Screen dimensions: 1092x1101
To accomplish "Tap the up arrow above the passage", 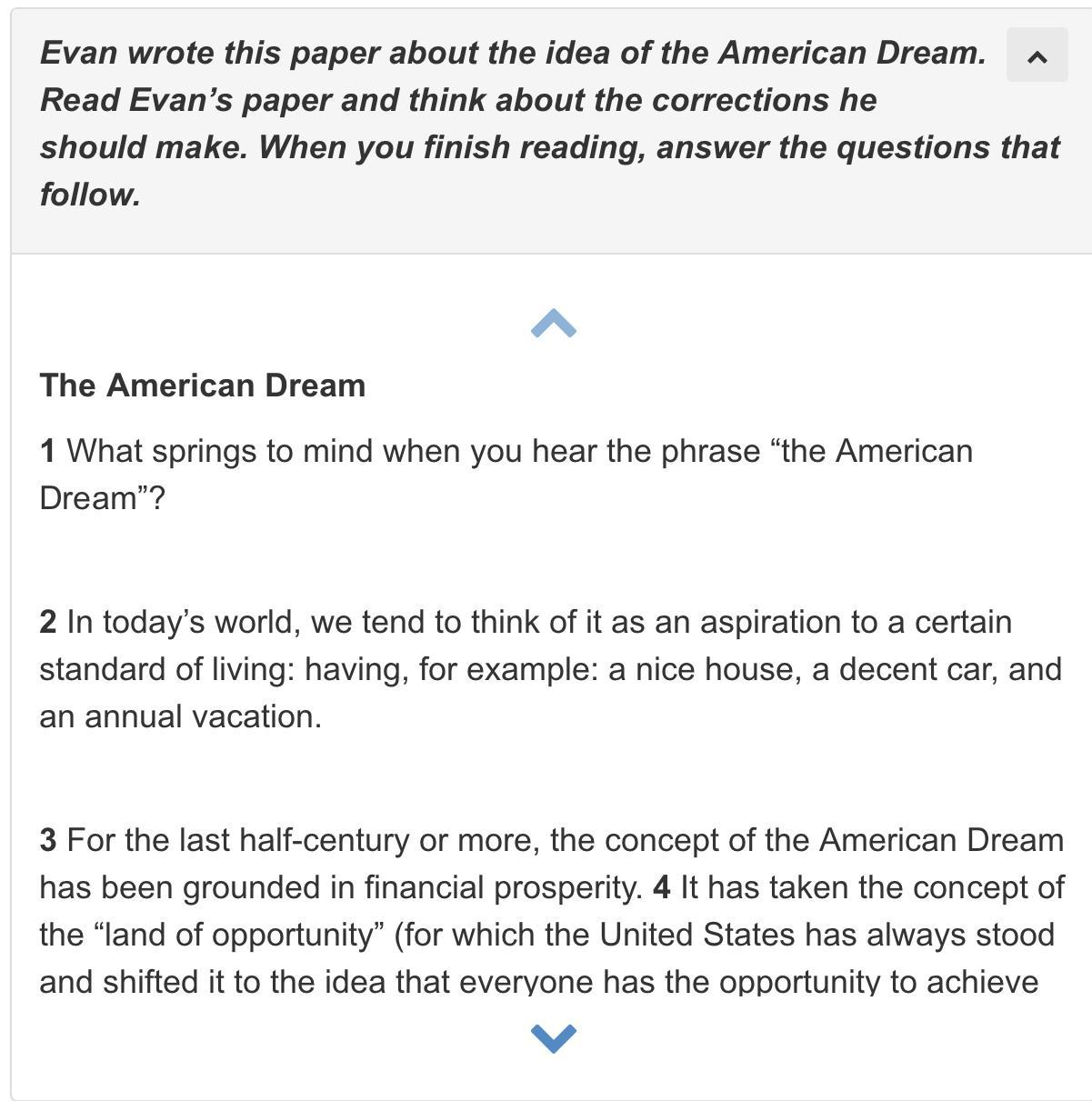I will pyautogui.click(x=553, y=324).
